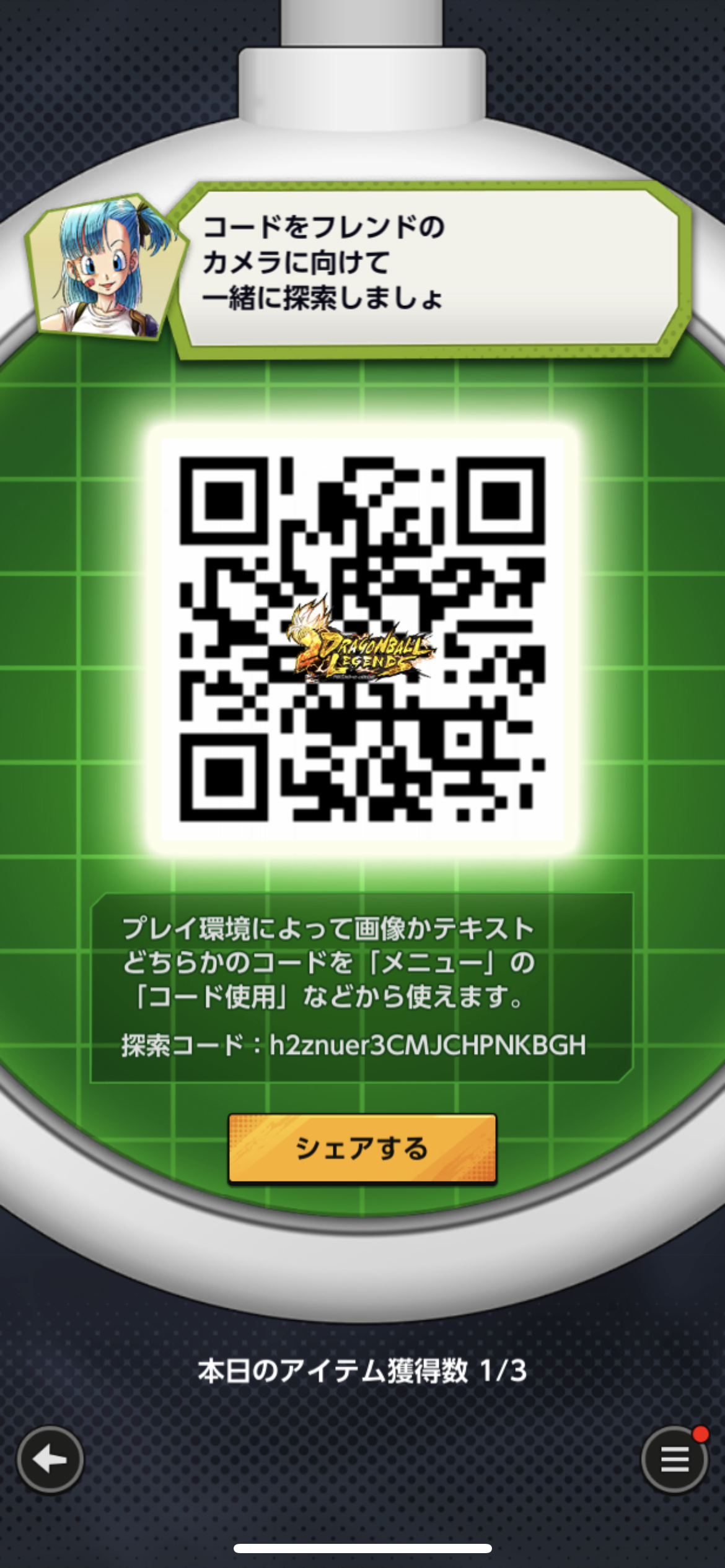Go back with the arrow button

(x=50, y=1460)
